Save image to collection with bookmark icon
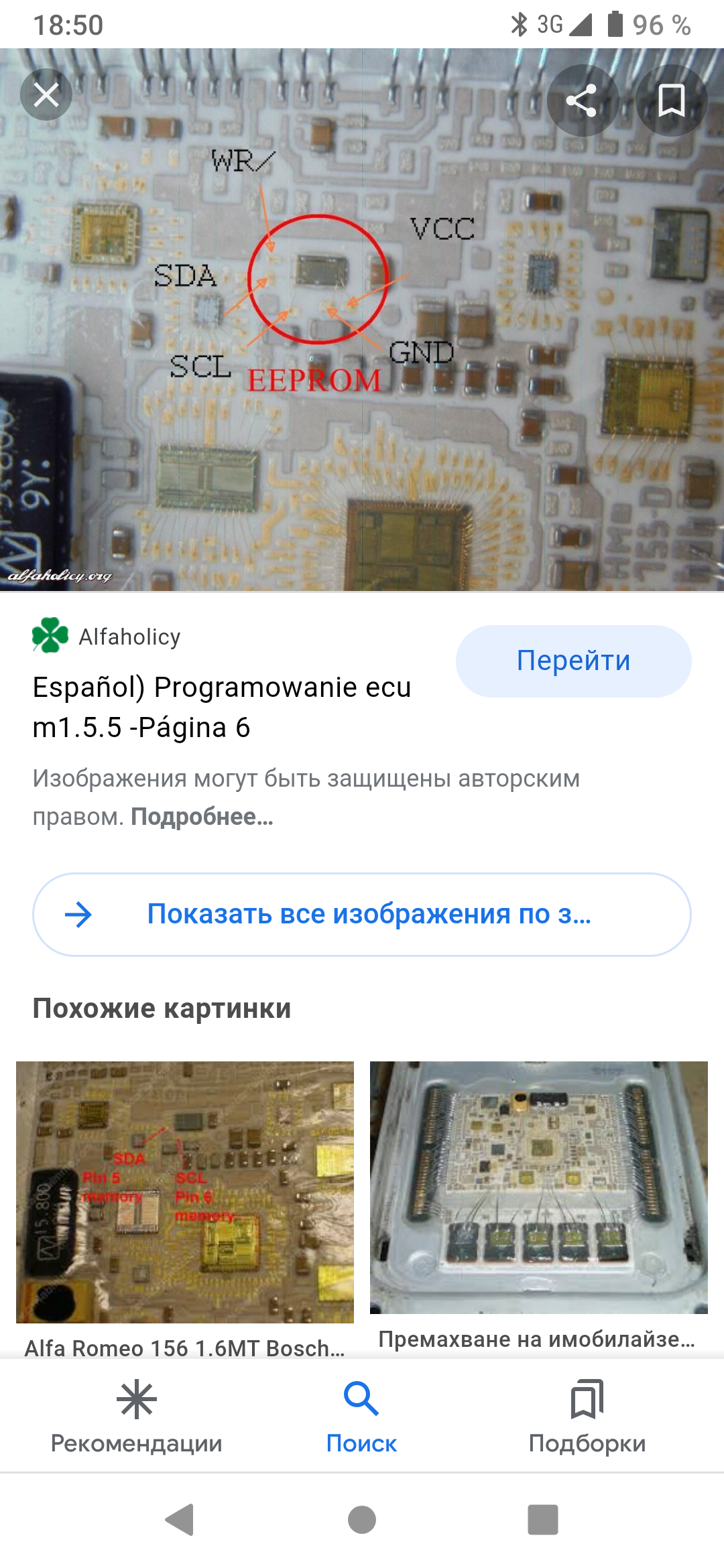The height and width of the screenshot is (1568, 724). pos(671,101)
